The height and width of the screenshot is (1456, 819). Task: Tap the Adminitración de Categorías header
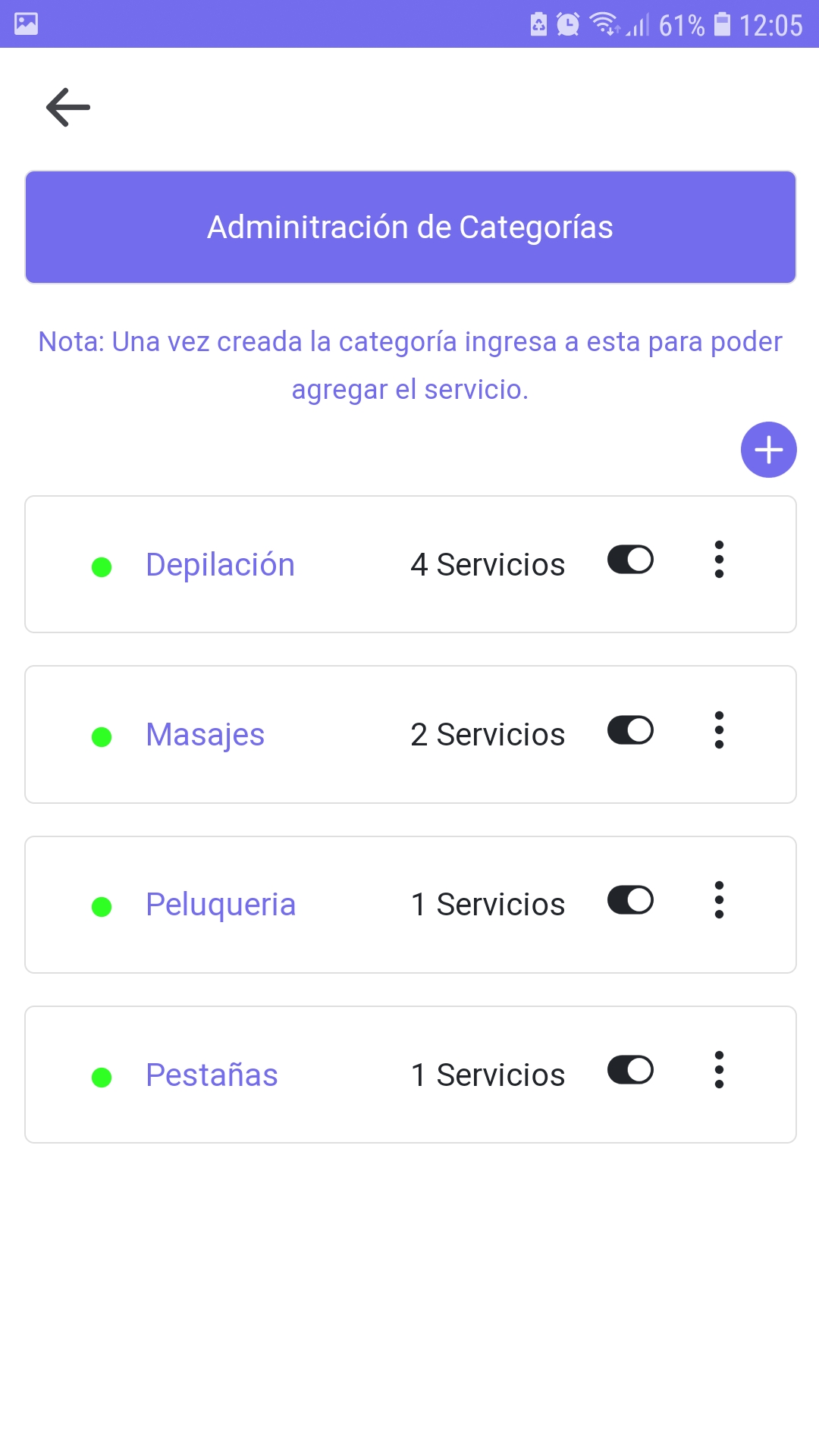click(x=409, y=227)
